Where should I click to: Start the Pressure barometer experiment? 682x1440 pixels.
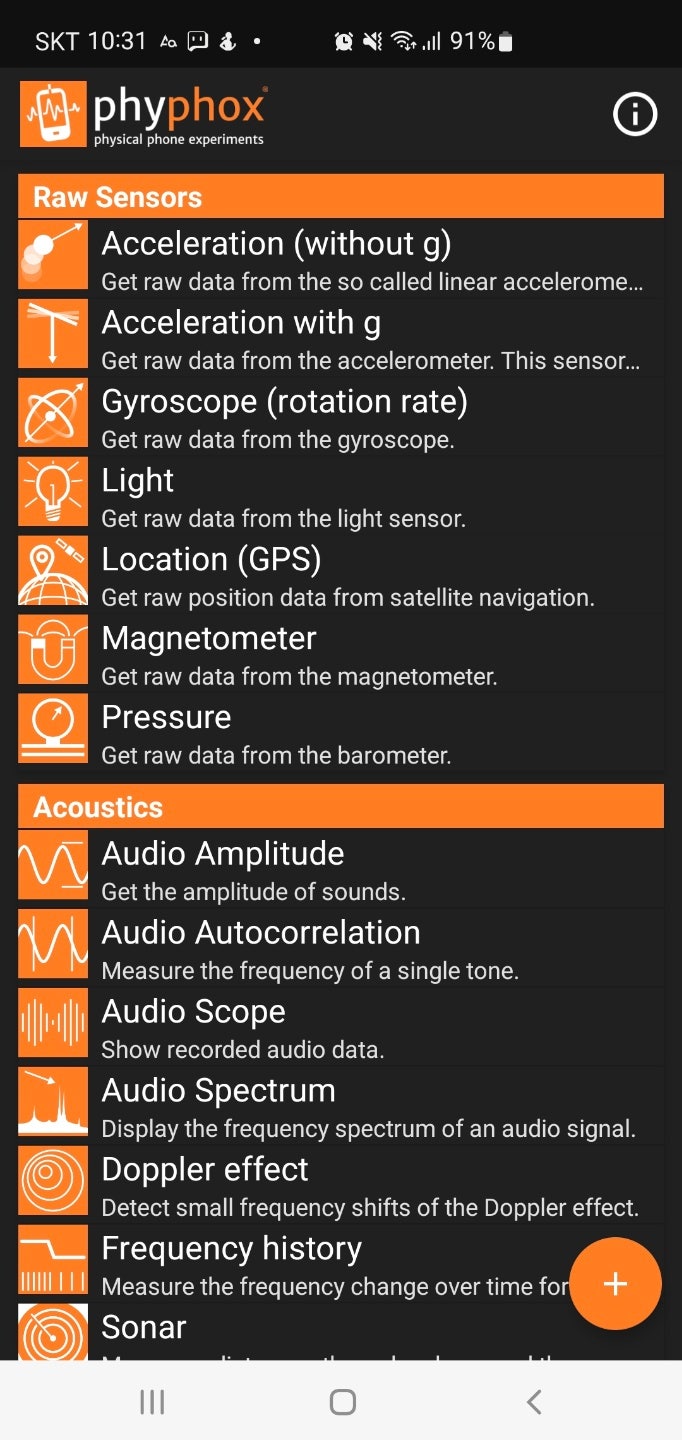[x=340, y=731]
